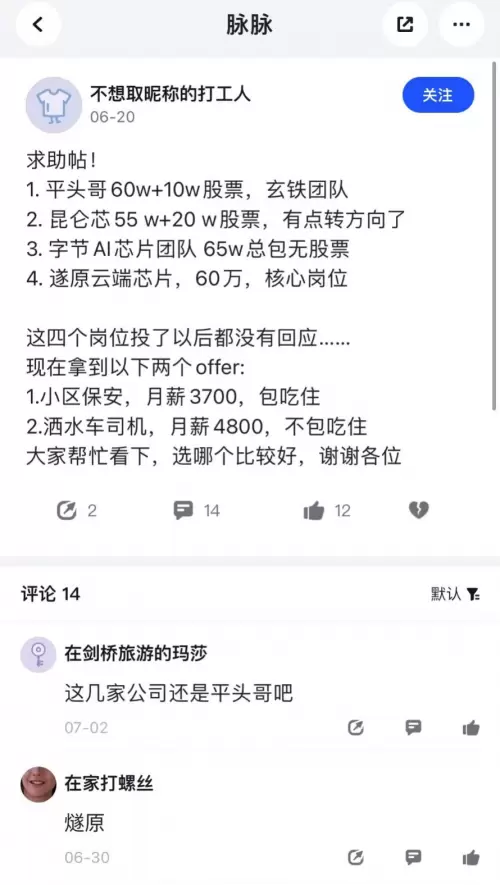
Task: Like 在剑桥旅游的玛莎's comment
Action: tap(471, 728)
